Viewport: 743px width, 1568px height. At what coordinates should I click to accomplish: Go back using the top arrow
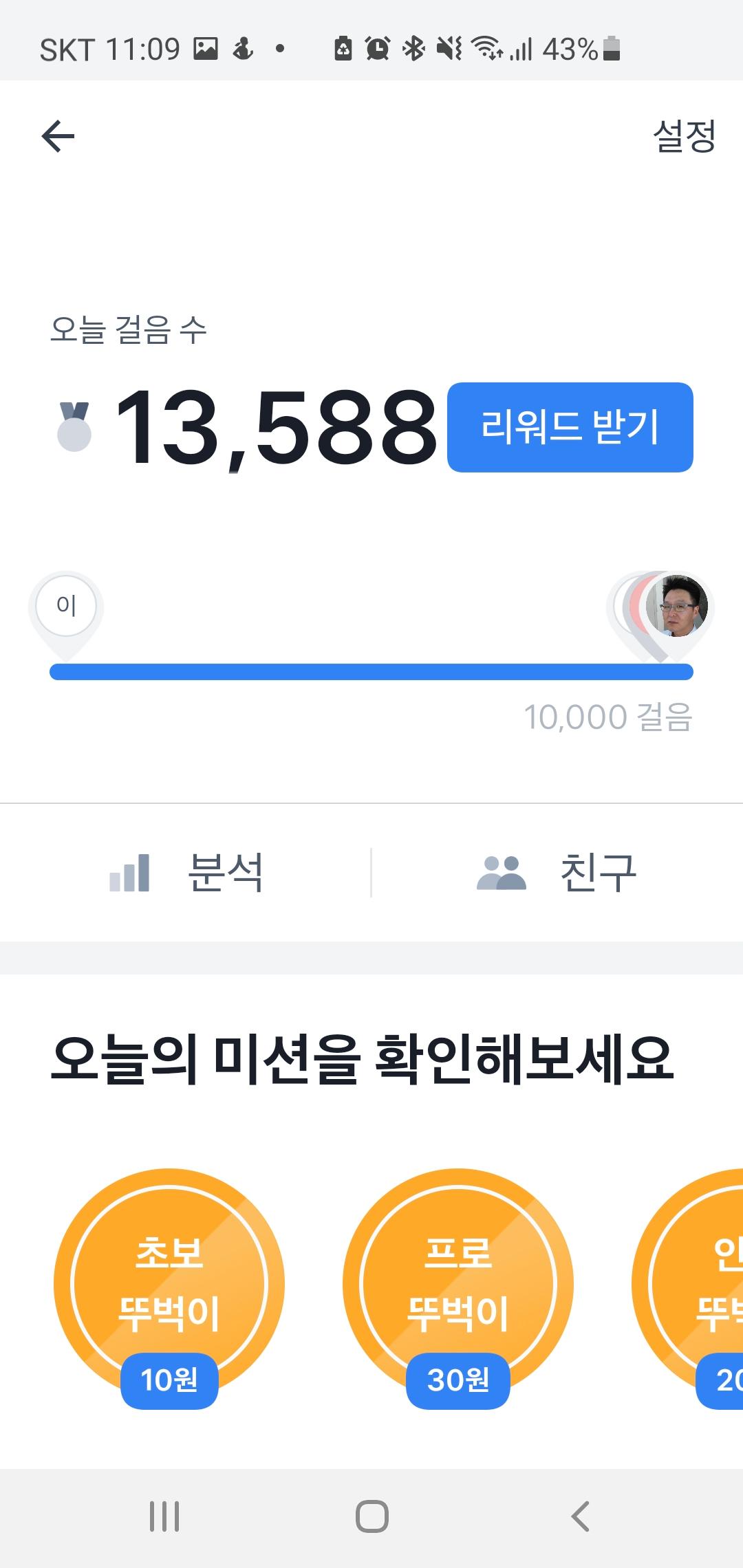click(x=58, y=136)
